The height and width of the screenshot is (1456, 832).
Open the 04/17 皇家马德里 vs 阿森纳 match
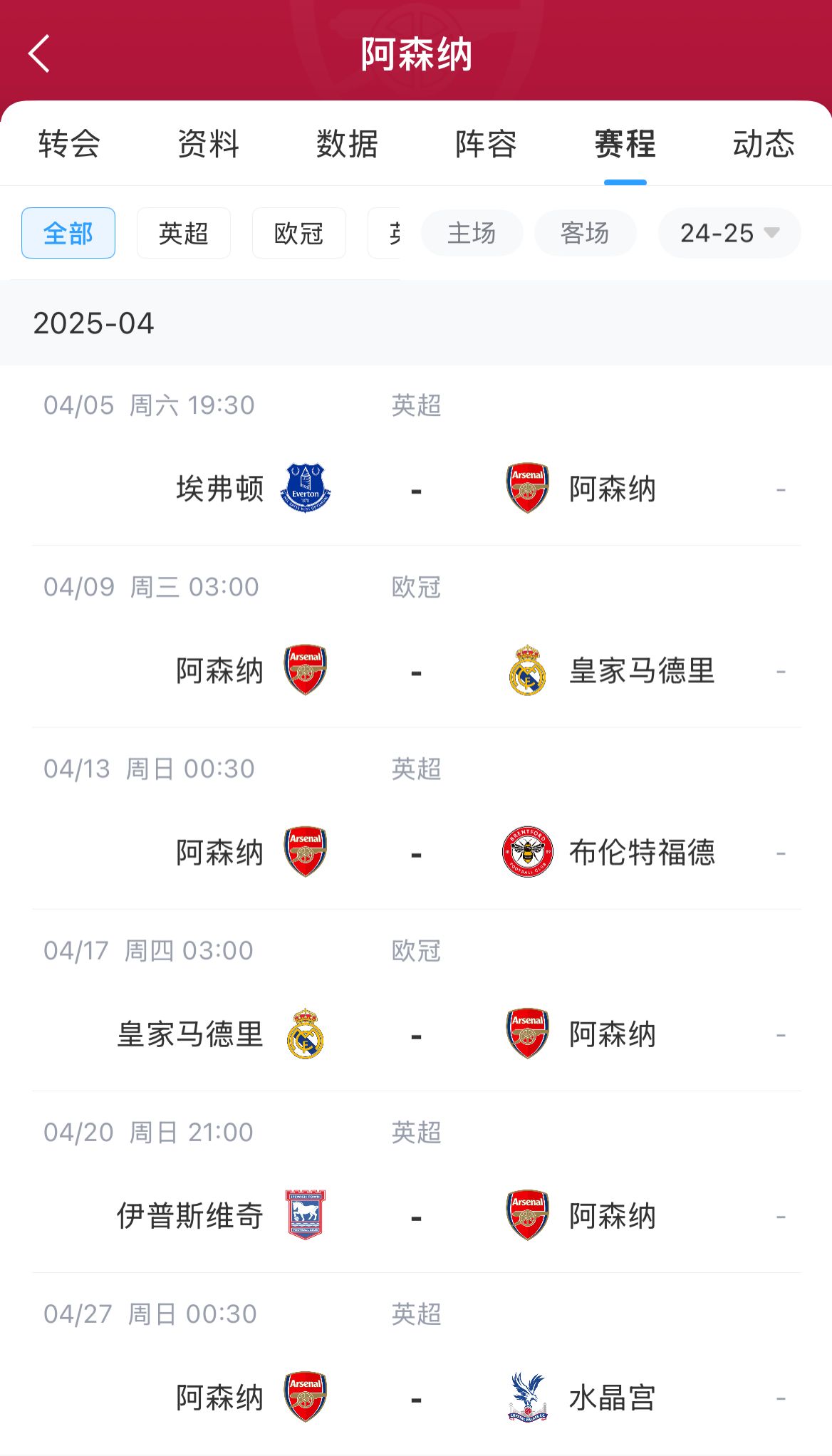(x=416, y=1000)
